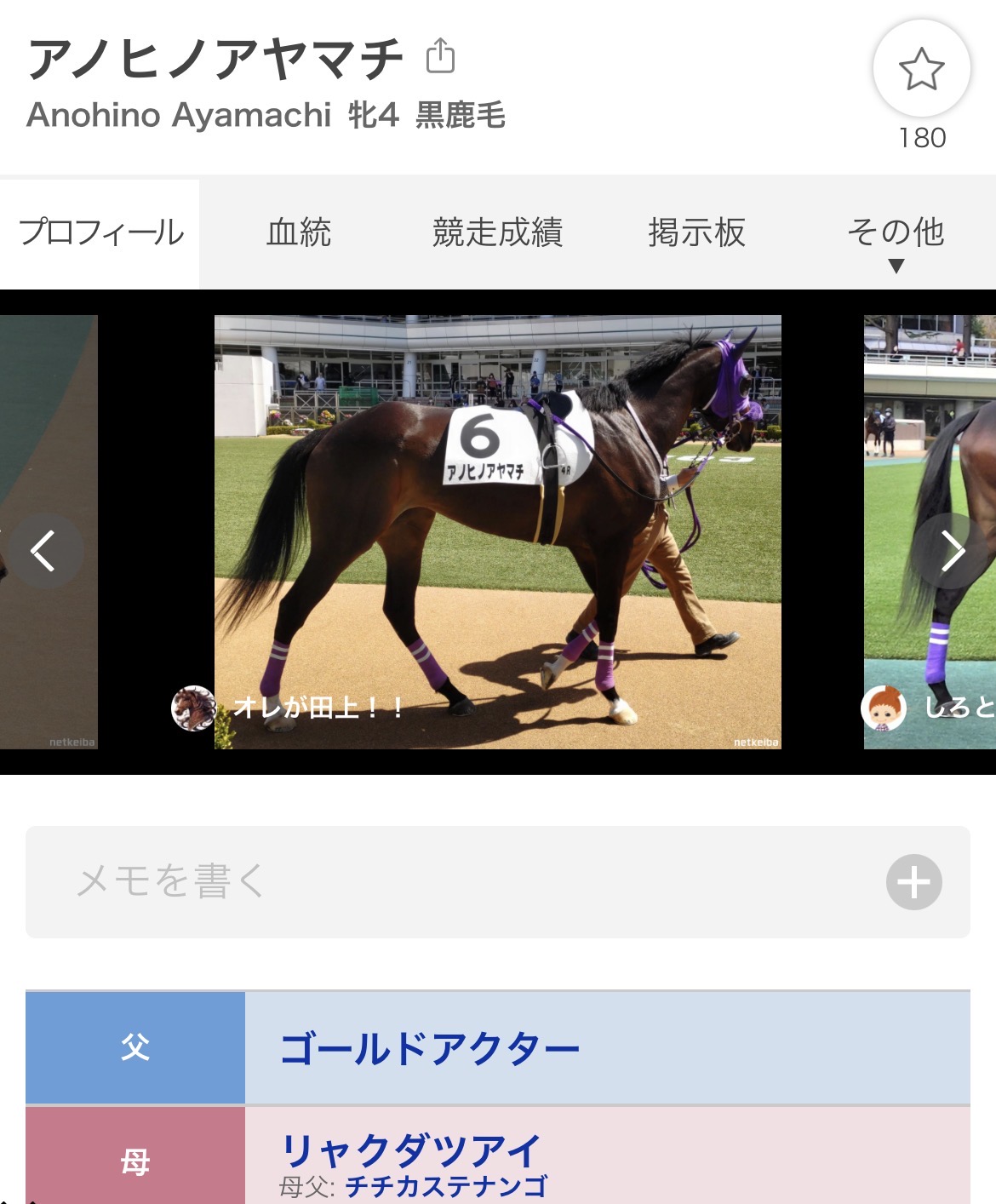Show the previous photo in the carousel
Screen dimensions: 996x1204
coord(44,551)
